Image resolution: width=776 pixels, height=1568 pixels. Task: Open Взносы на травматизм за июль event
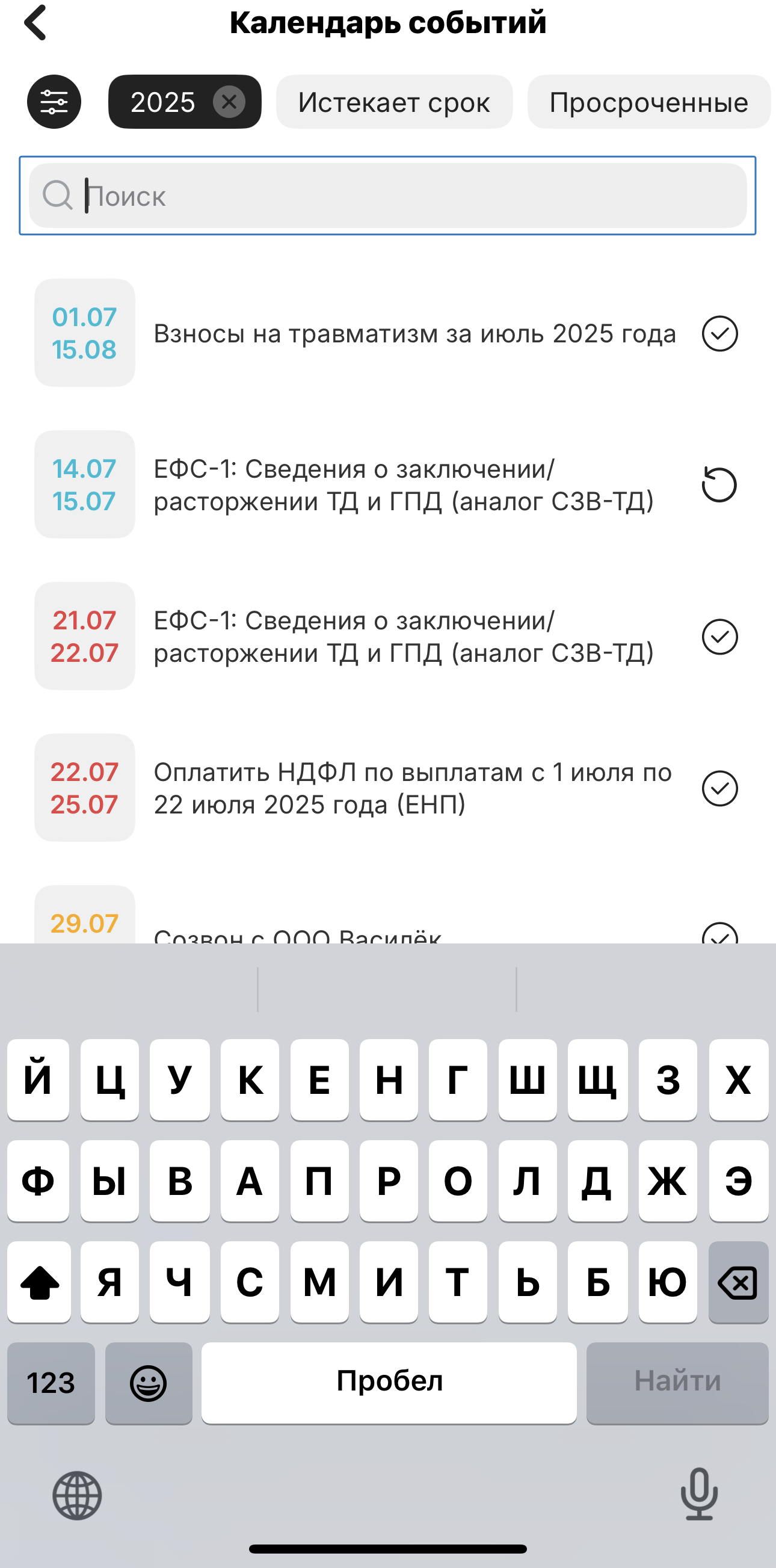(x=414, y=333)
